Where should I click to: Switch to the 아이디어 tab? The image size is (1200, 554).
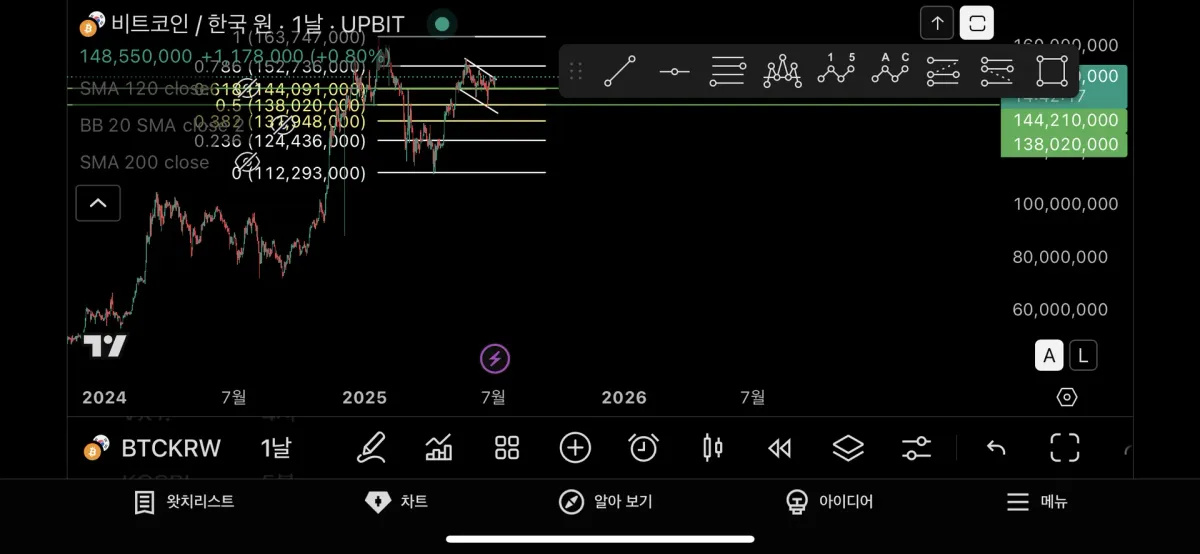pyautogui.click(x=829, y=502)
